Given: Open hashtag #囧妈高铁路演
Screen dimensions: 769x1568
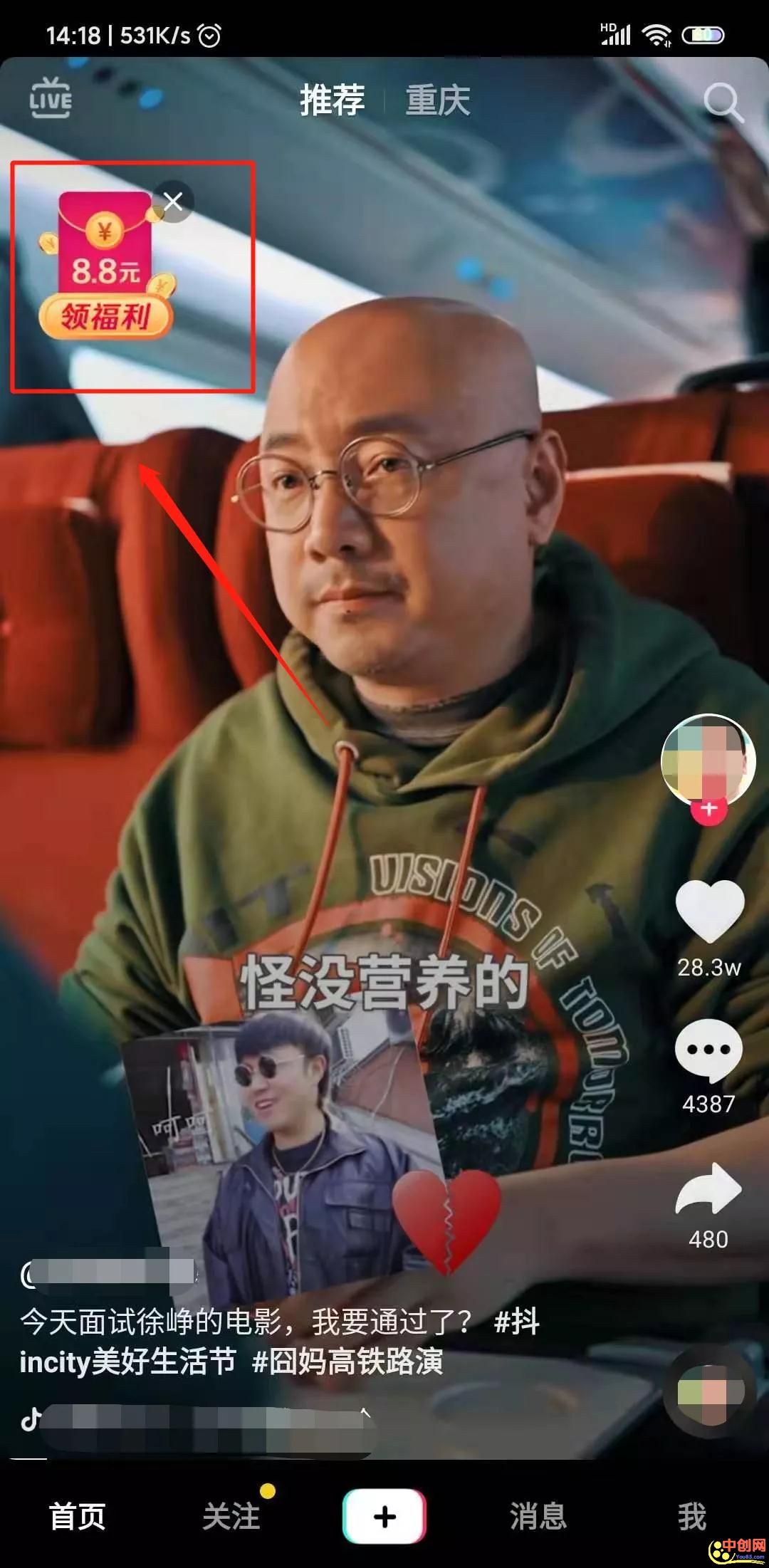Looking at the screenshot, I should point(347,1361).
